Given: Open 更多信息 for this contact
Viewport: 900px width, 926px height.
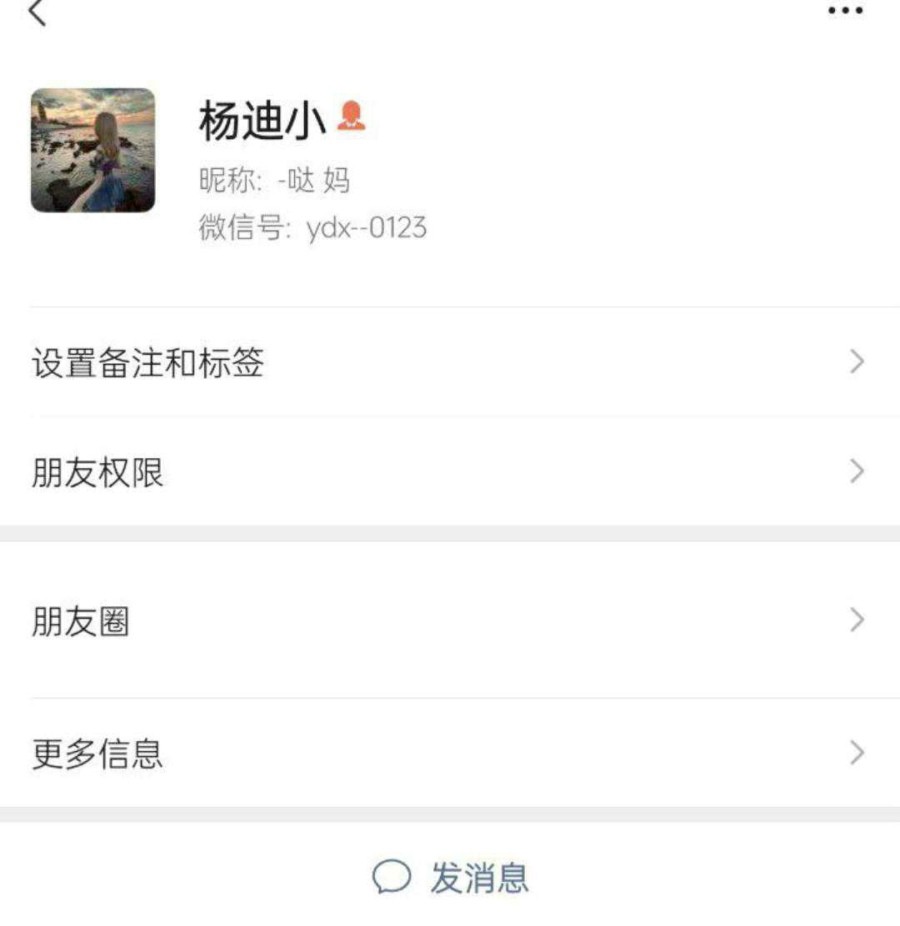Looking at the screenshot, I should pyautogui.click(x=450, y=753).
